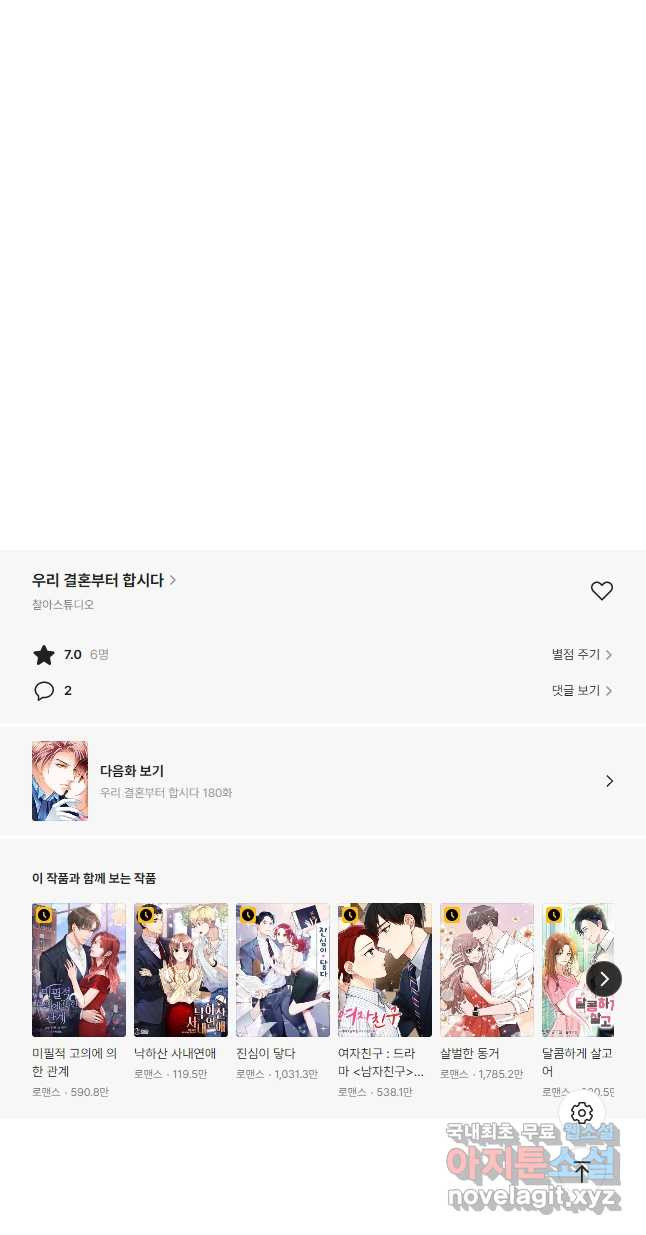This screenshot has height=1235, width=646.
Task: Show more recommended titles with the arrow
Action: pyautogui.click(x=604, y=979)
